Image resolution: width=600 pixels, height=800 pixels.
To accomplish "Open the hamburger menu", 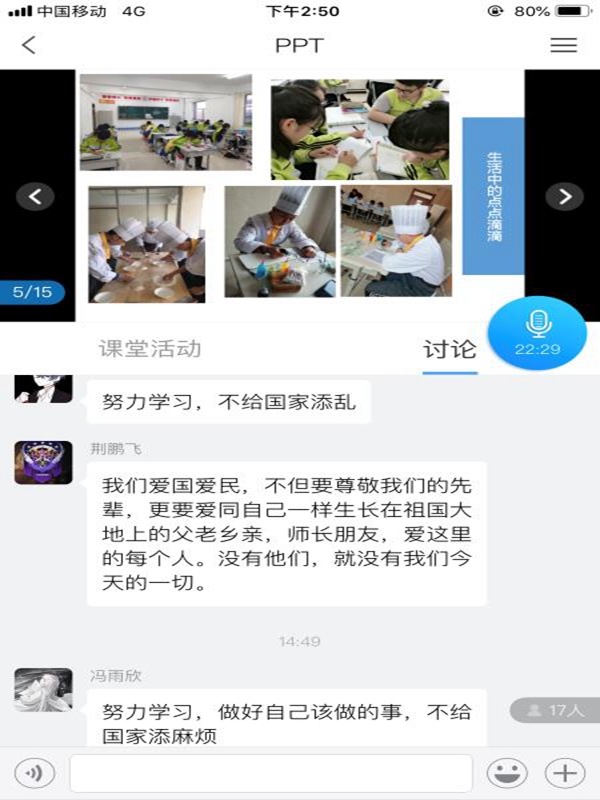I will (x=564, y=45).
